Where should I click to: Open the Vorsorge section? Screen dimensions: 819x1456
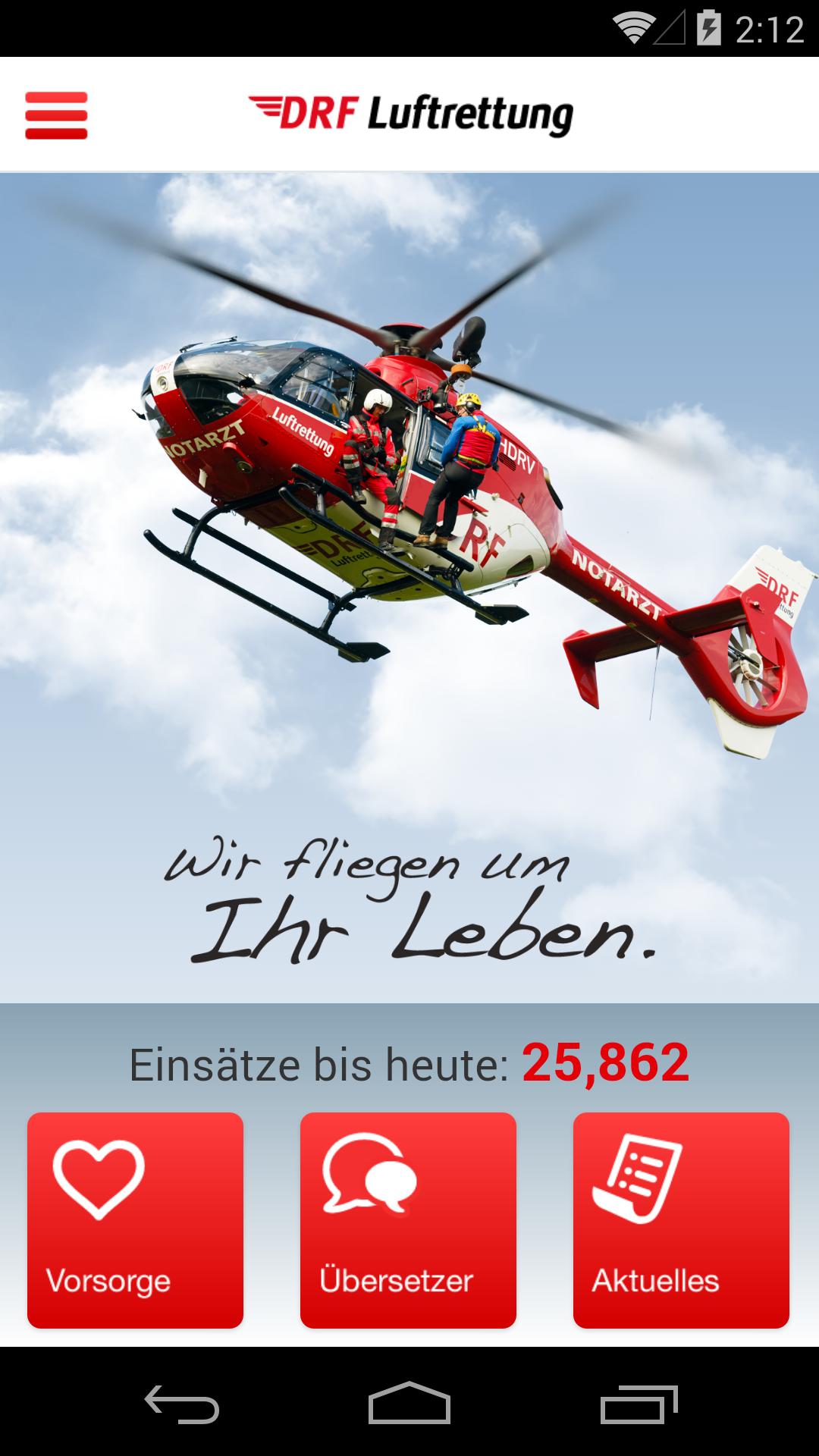pos(135,1220)
